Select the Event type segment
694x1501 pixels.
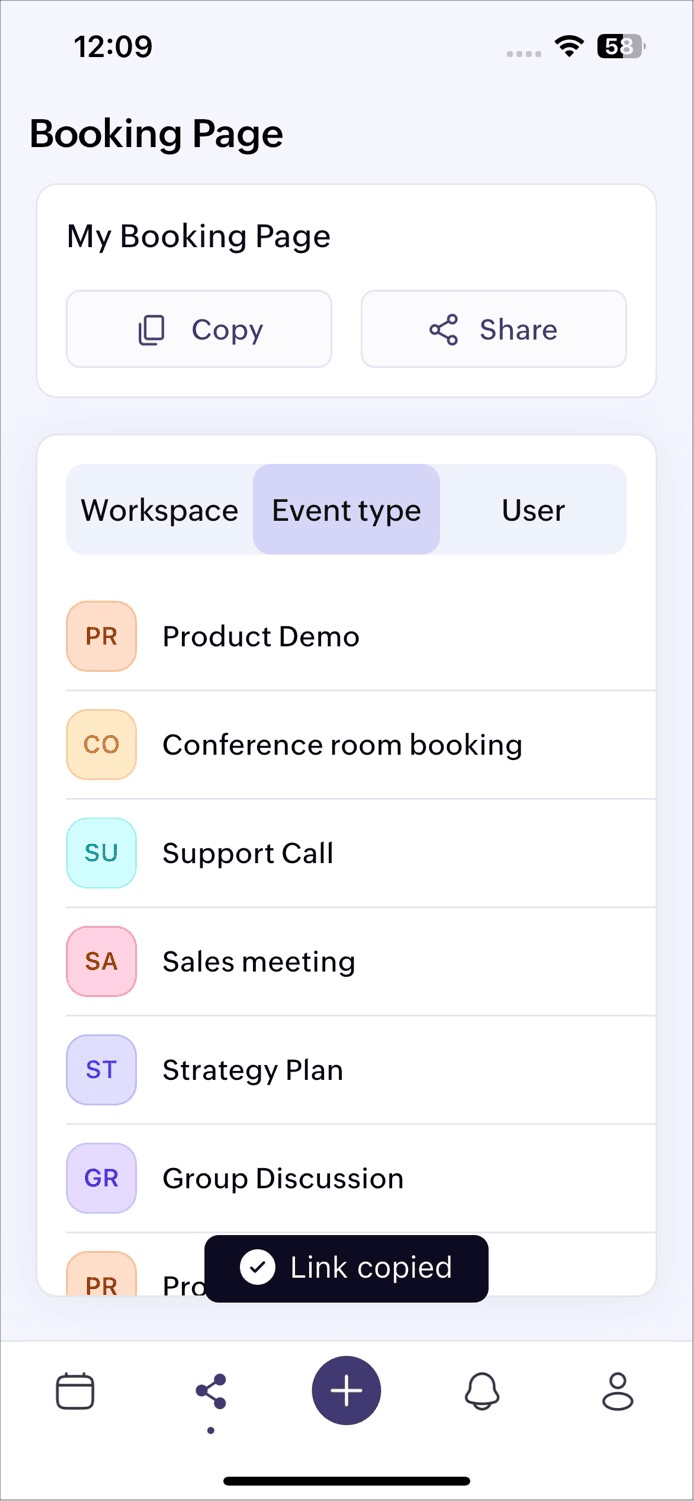click(x=346, y=510)
